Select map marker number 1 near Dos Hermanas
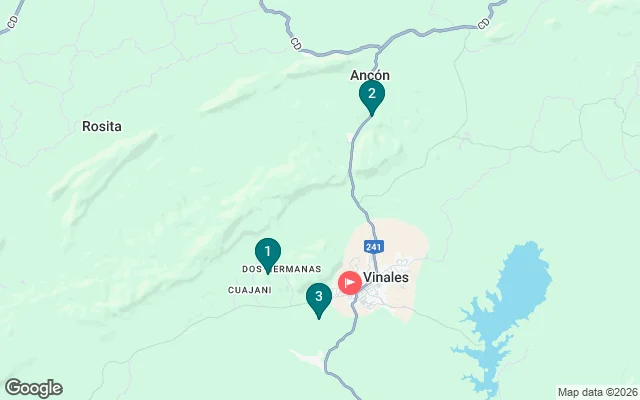This screenshot has width=640, height=400. point(267,253)
